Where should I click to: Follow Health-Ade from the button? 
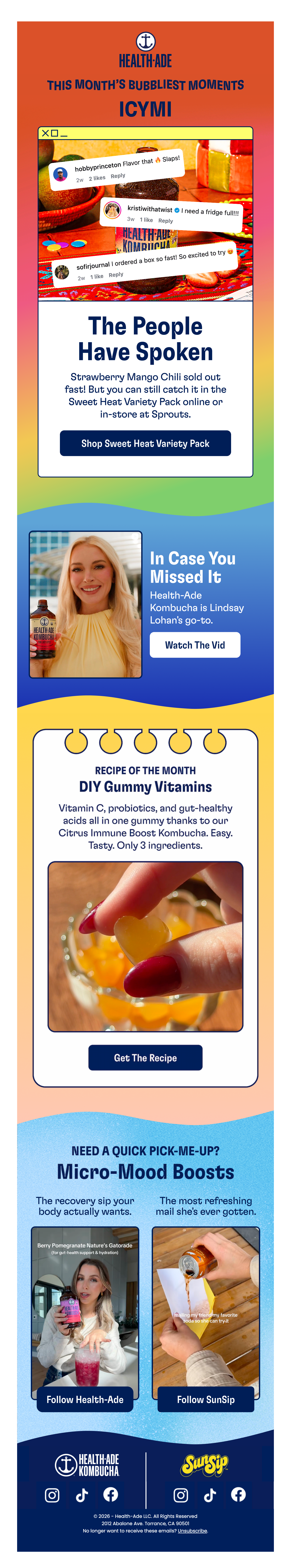(x=85, y=1399)
